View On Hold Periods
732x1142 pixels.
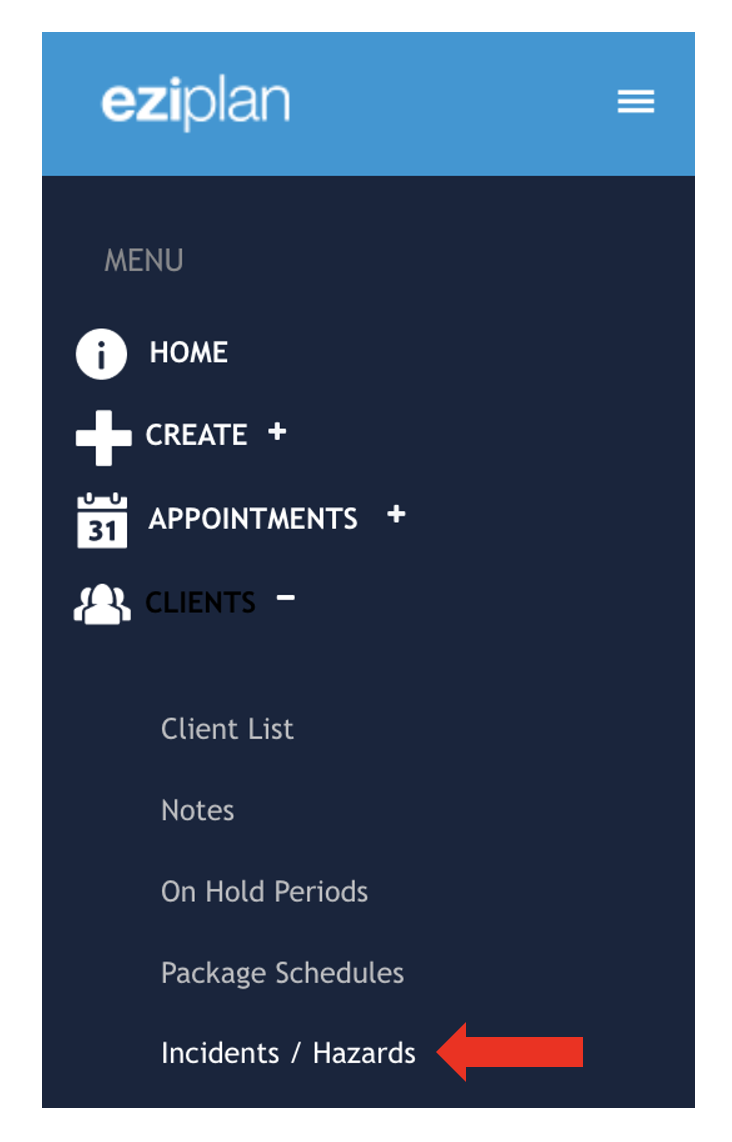pyautogui.click(x=264, y=891)
